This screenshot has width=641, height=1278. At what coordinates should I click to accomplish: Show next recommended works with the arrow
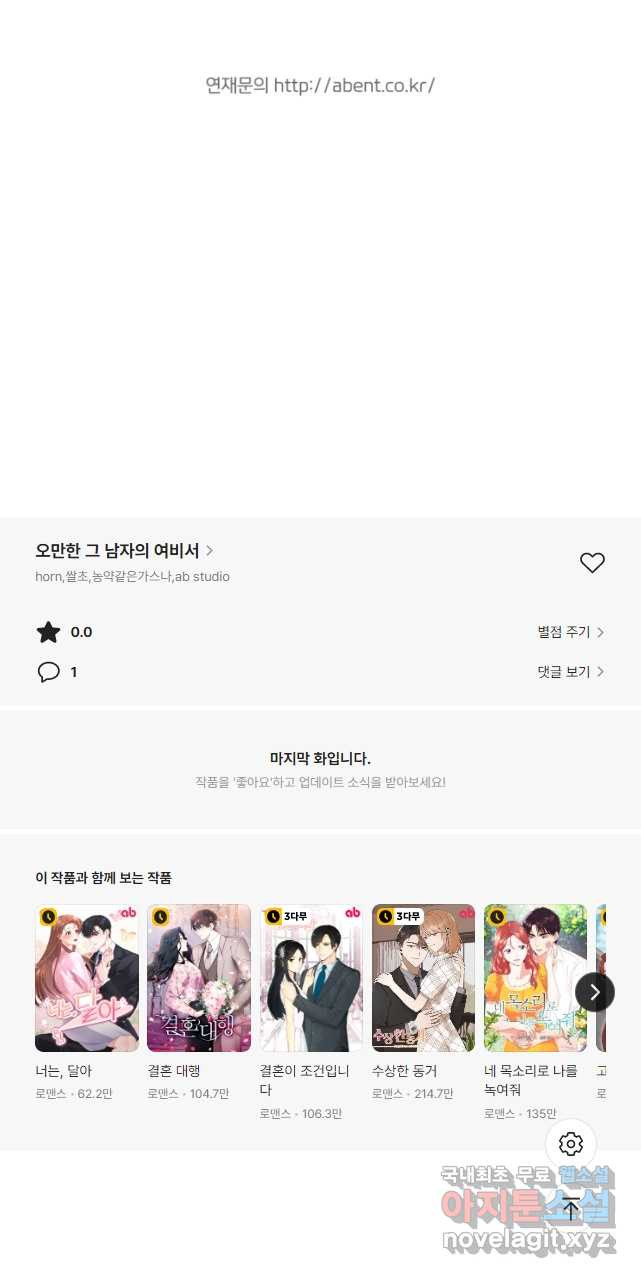point(595,992)
